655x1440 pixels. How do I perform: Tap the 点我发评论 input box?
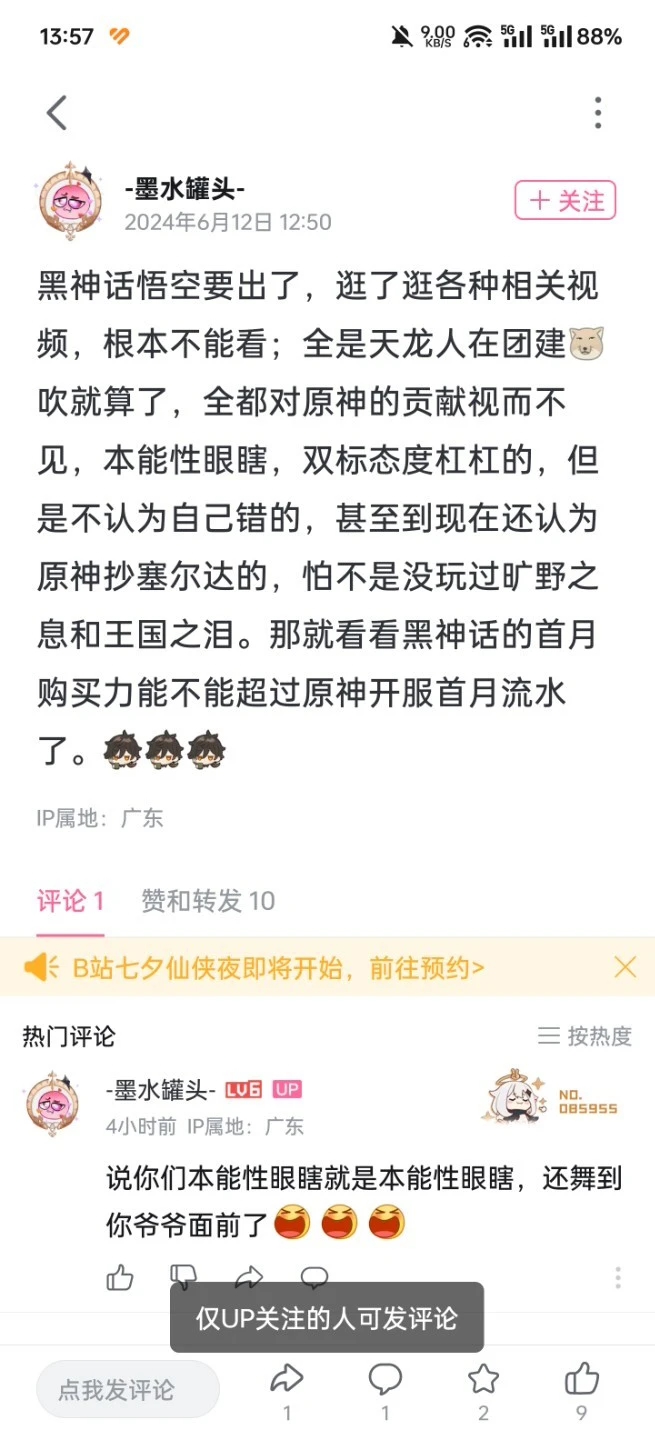(x=128, y=1389)
